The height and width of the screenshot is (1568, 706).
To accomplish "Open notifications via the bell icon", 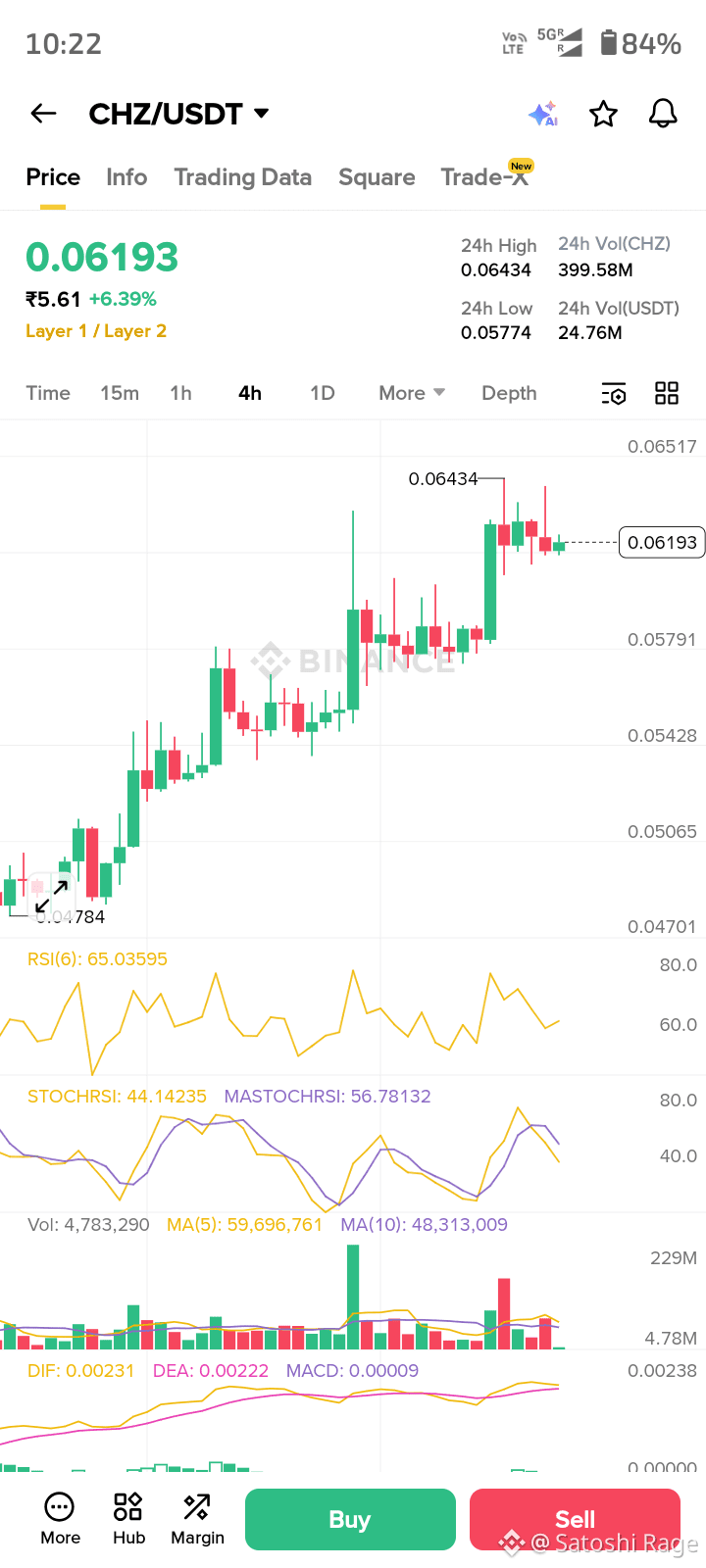I will click(x=662, y=114).
